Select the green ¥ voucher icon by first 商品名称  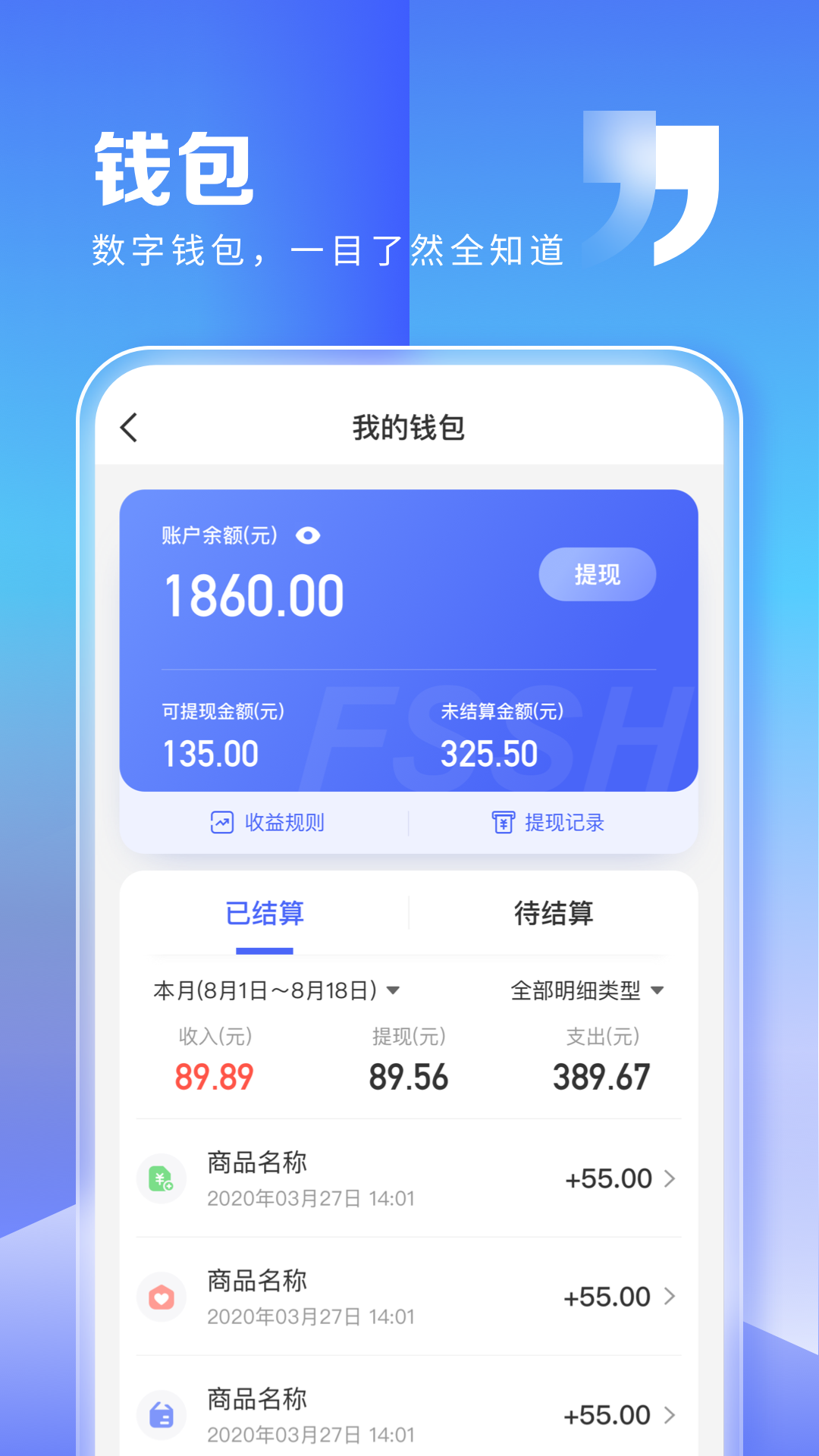pyautogui.click(x=162, y=1178)
